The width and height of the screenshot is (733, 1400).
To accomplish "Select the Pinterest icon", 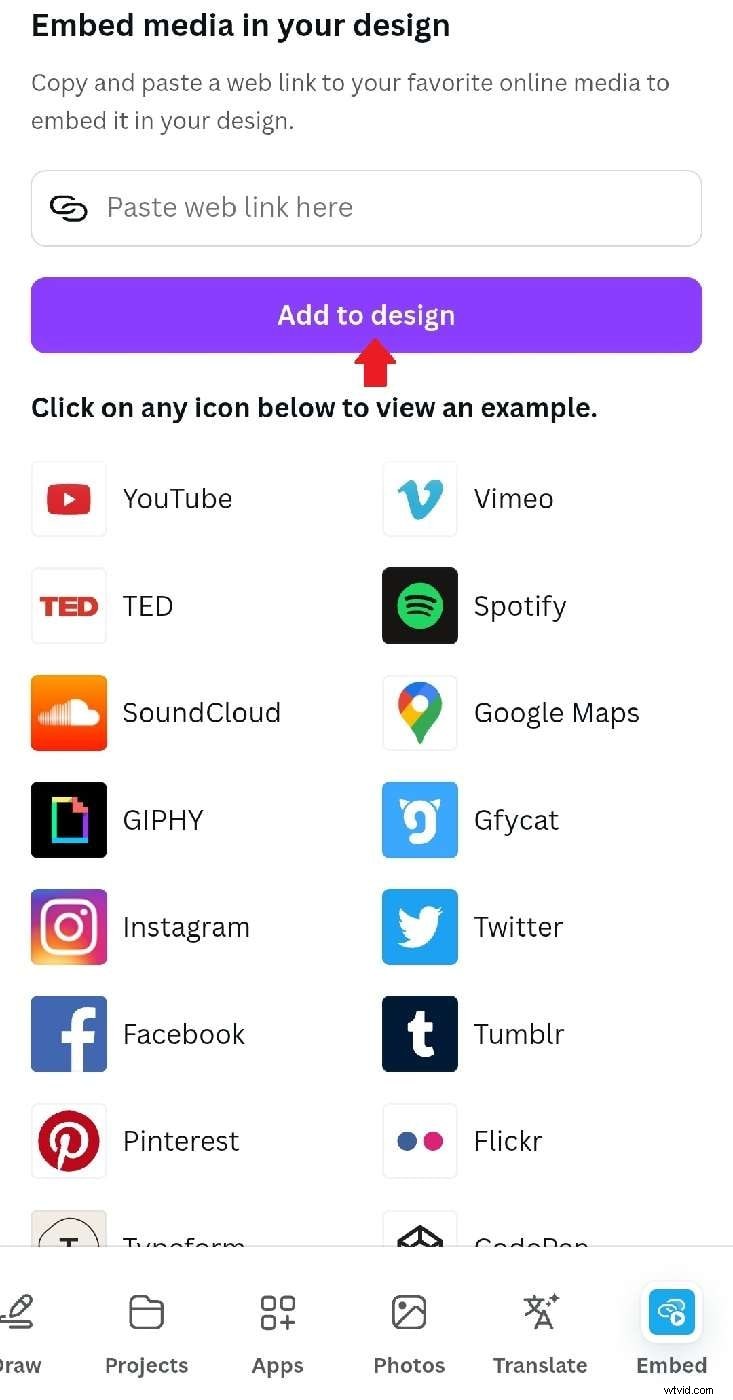I will pos(69,1140).
